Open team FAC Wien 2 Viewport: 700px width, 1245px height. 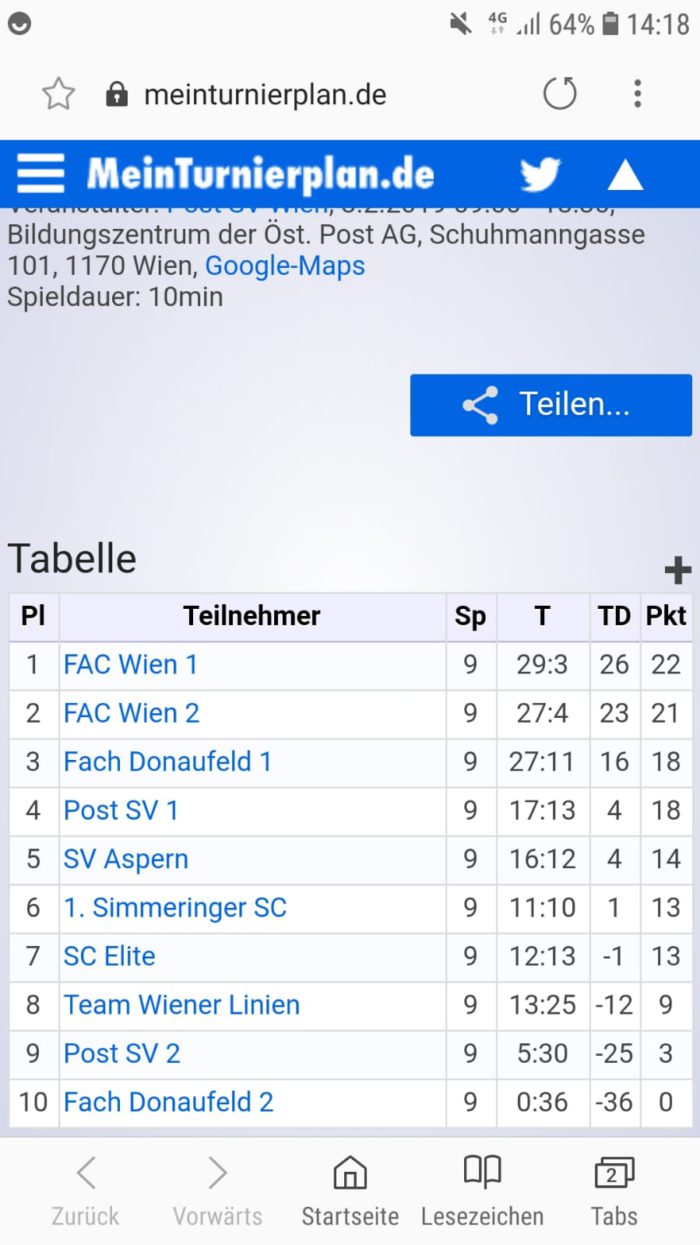click(132, 713)
